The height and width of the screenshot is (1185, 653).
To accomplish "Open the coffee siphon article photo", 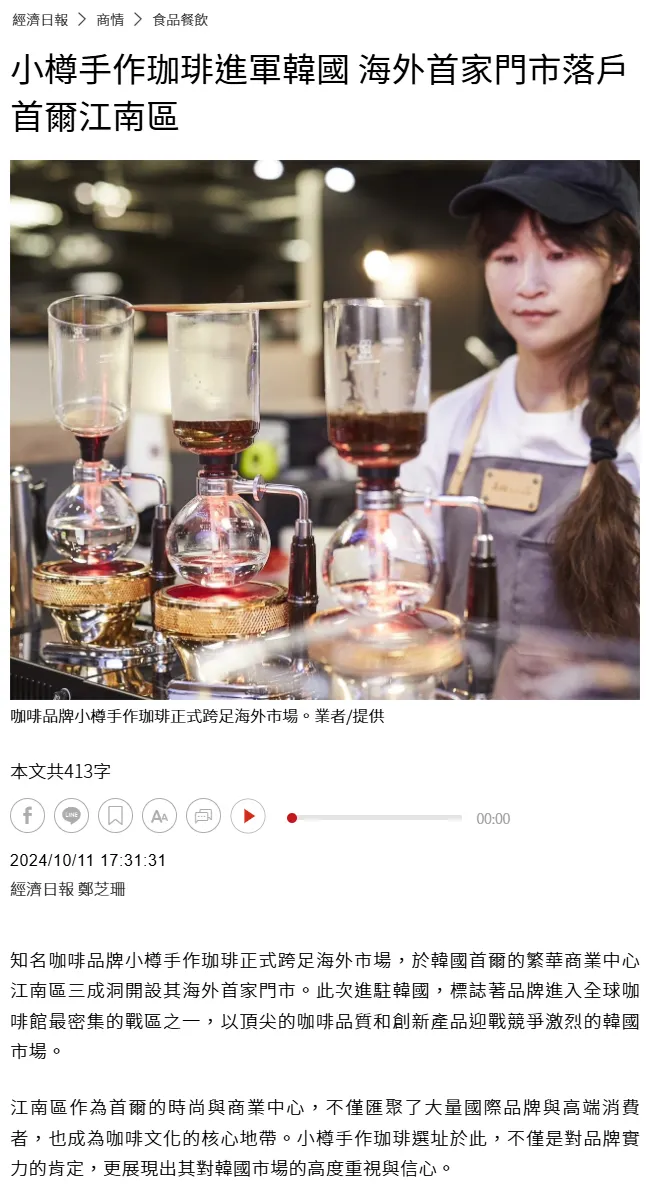I will [325, 429].
